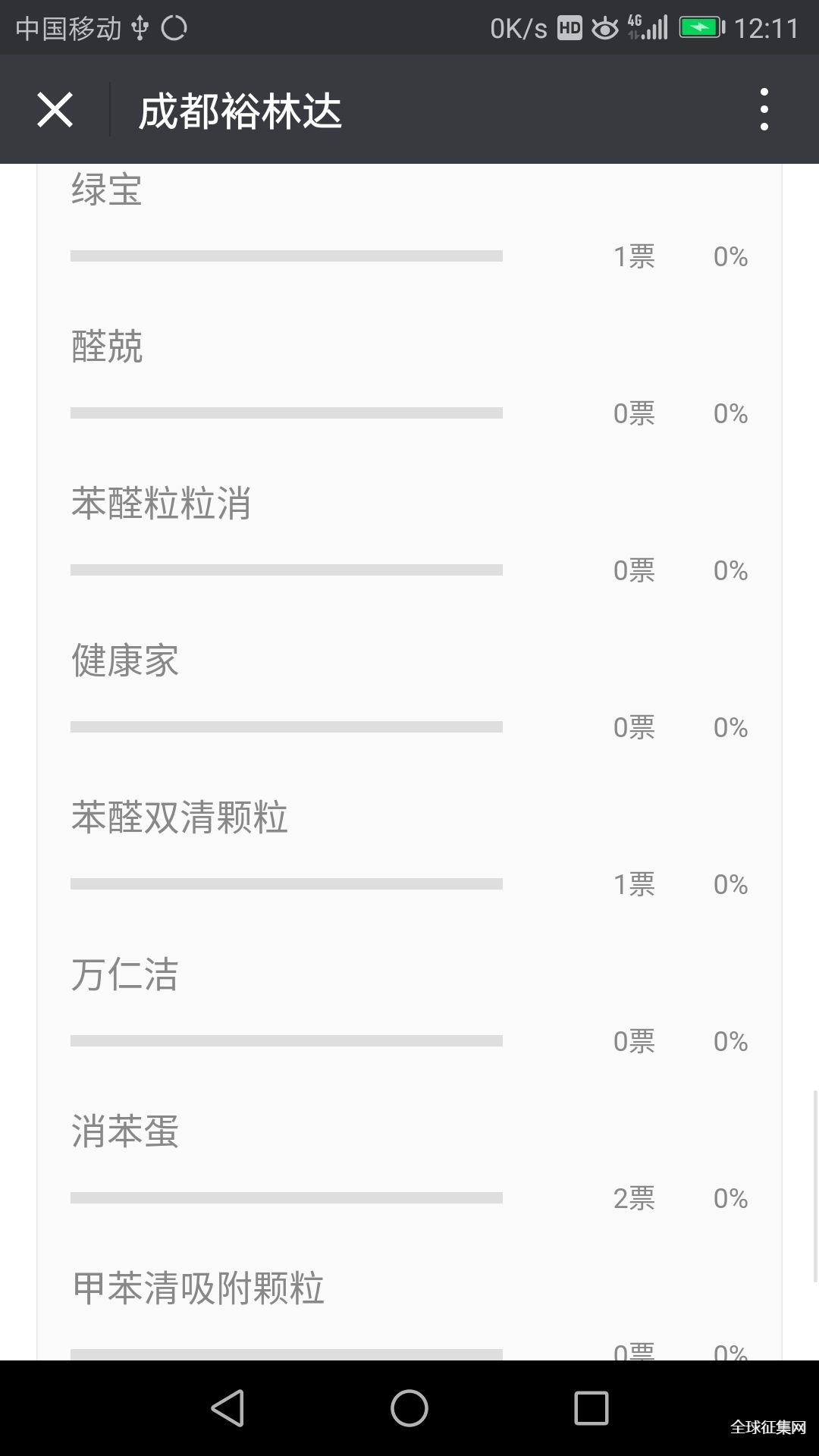Open the three-dot overflow menu
This screenshot has width=819, height=1456.
[764, 109]
